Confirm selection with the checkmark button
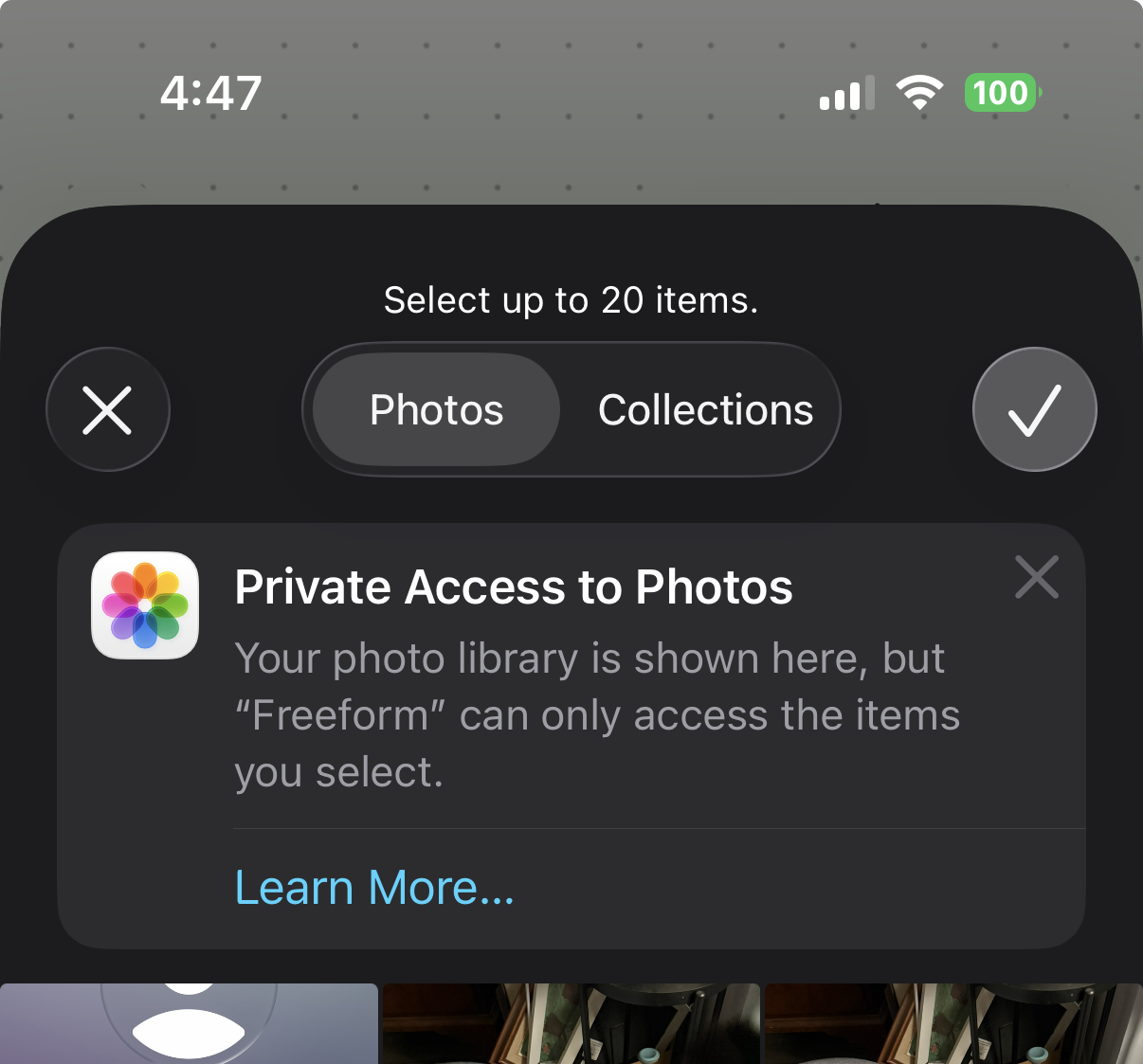This screenshot has height=1064, width=1143. pyautogui.click(x=1034, y=410)
